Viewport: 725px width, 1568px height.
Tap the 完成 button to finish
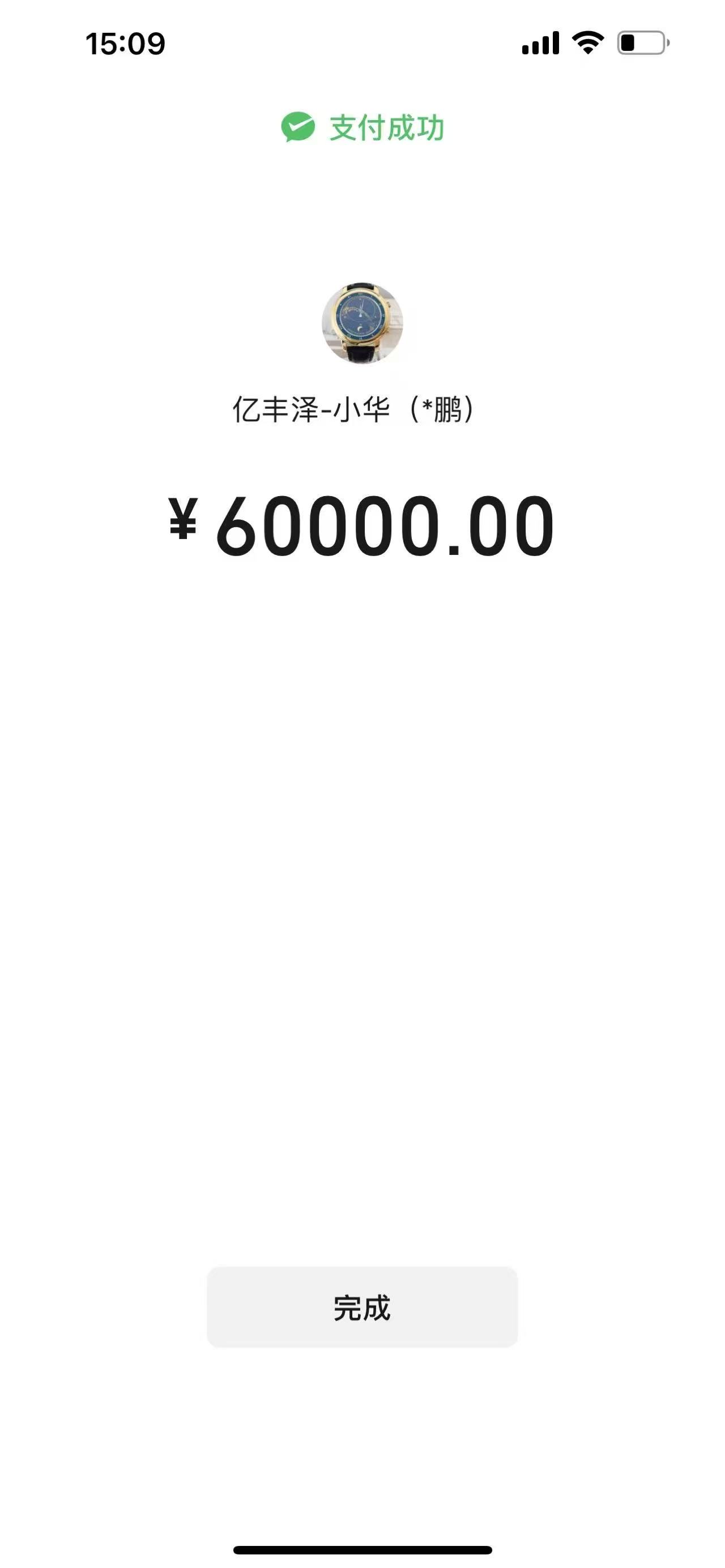(x=362, y=1308)
